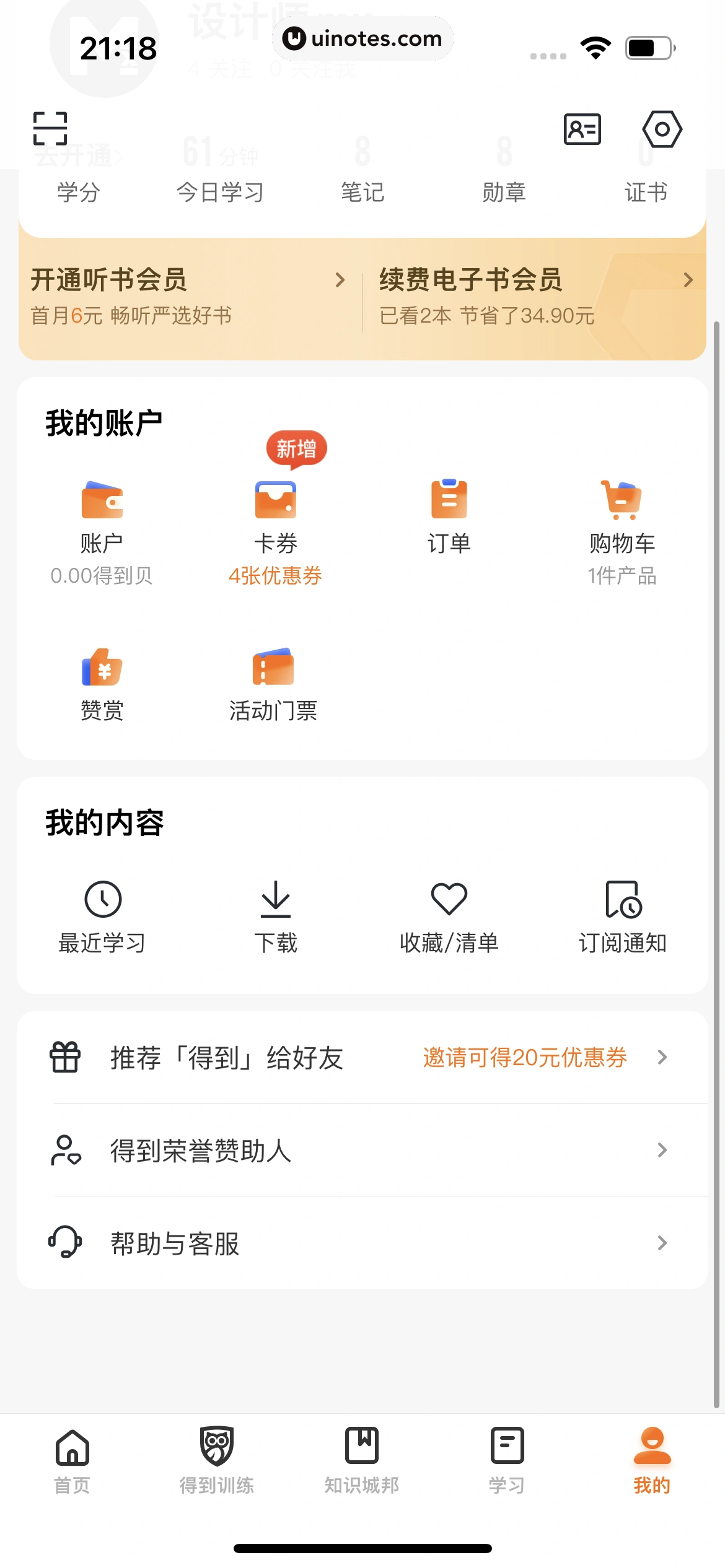The height and width of the screenshot is (1568, 725).
Task: Open 帮助与客服 help and support
Action: coord(362,1243)
